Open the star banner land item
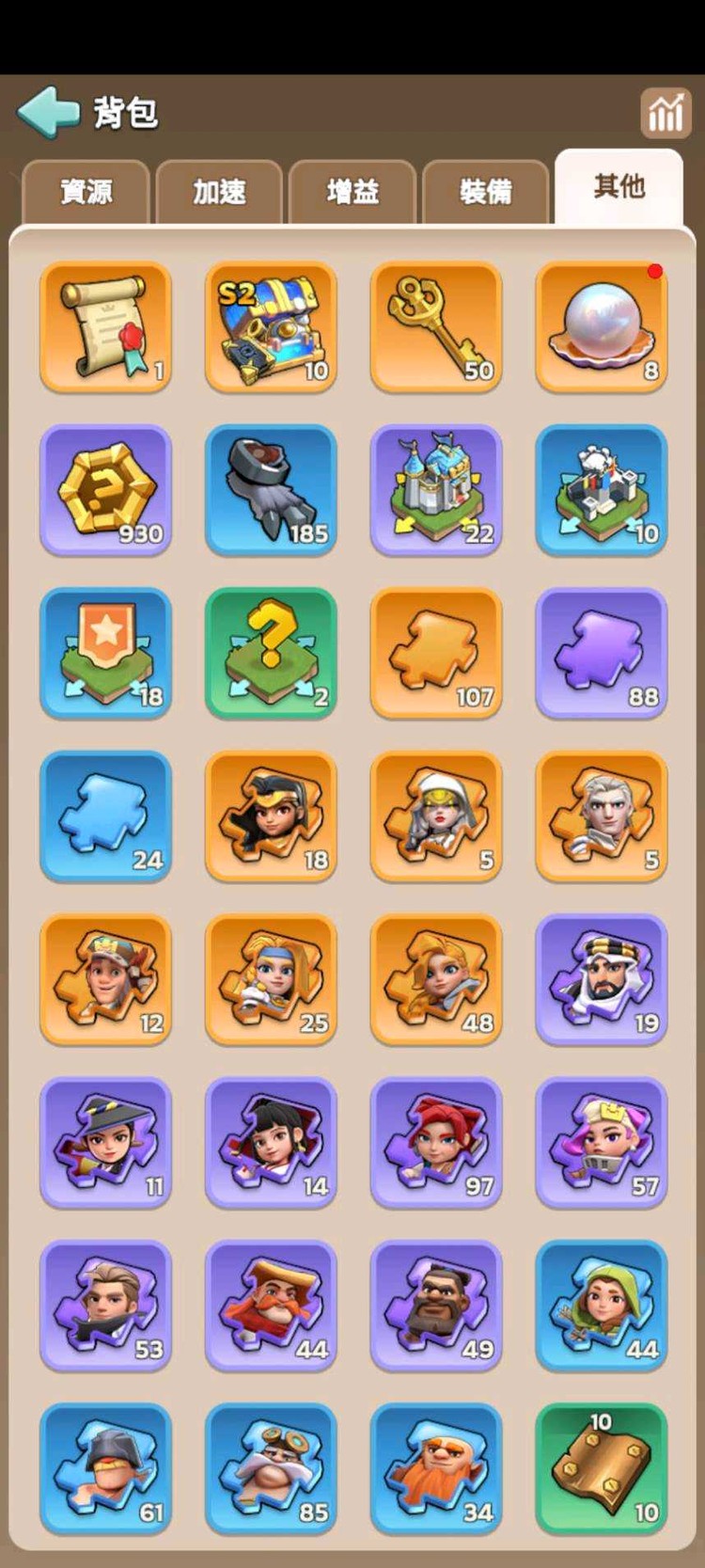The image size is (705, 1568). click(x=105, y=653)
